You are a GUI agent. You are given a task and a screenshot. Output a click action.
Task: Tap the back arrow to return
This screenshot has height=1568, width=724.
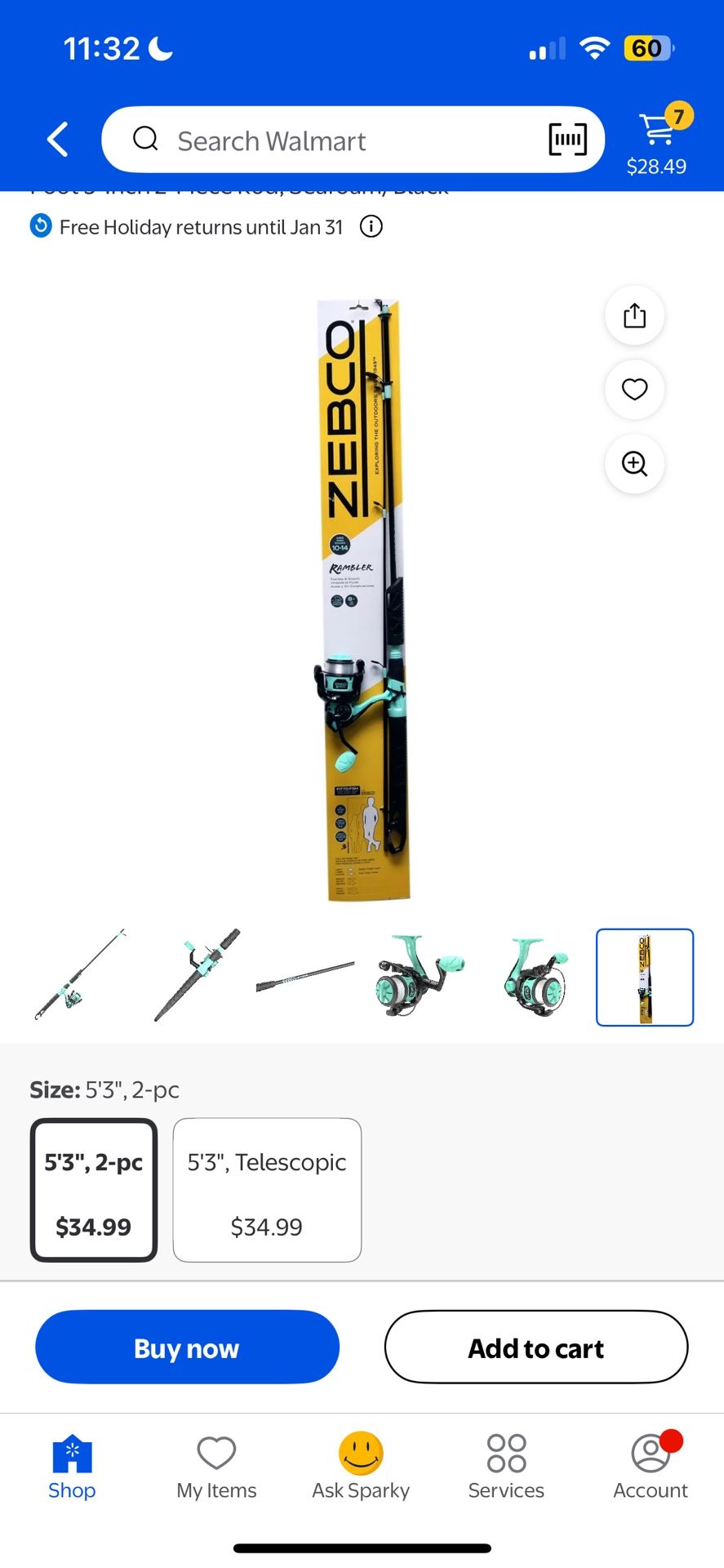57,139
